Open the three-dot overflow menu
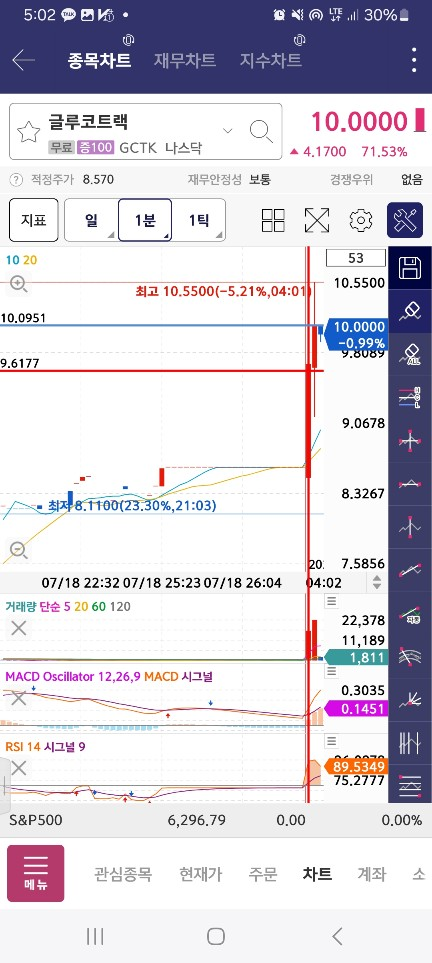The image size is (432, 963). 414,60
